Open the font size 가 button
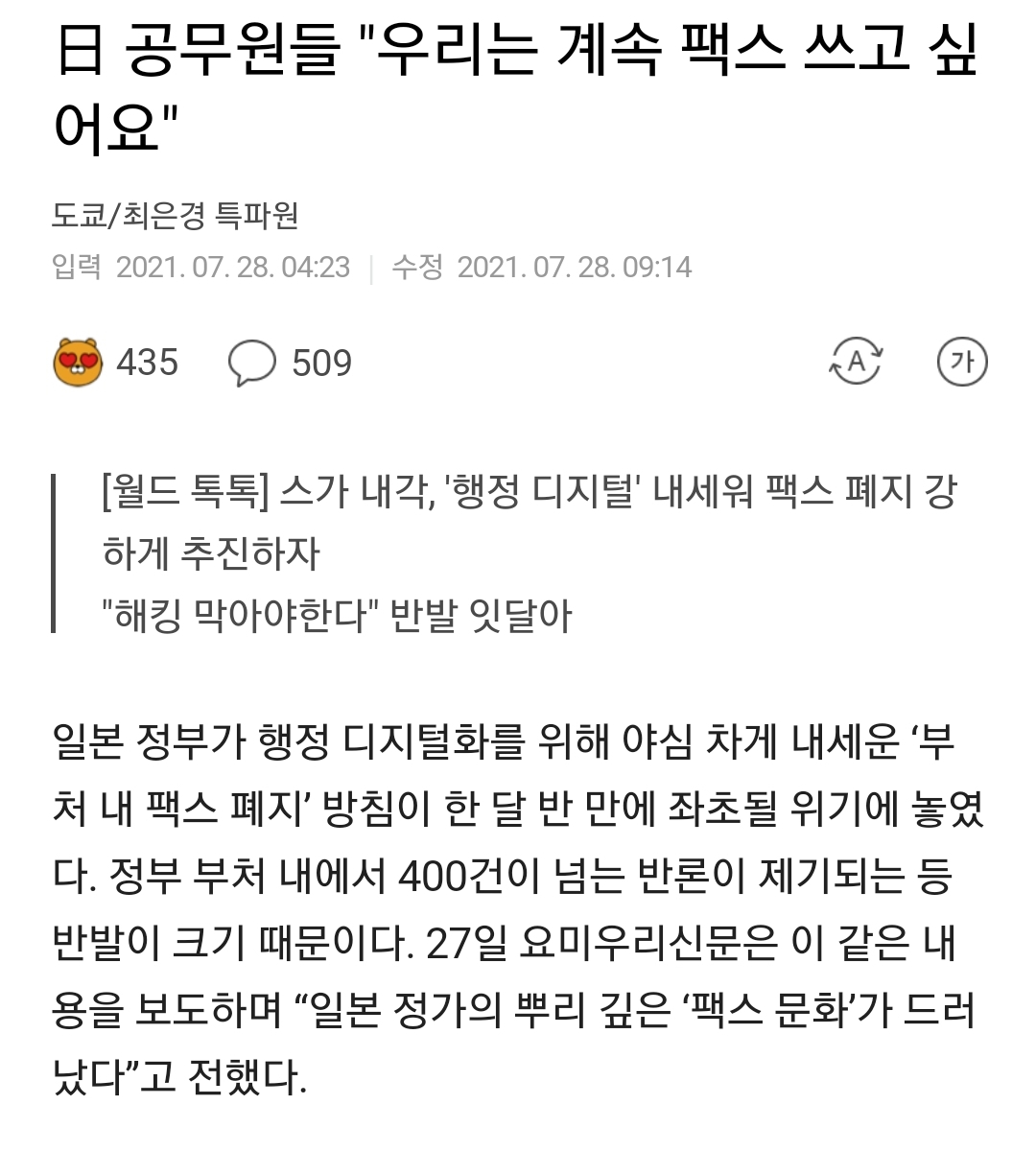 961,363
